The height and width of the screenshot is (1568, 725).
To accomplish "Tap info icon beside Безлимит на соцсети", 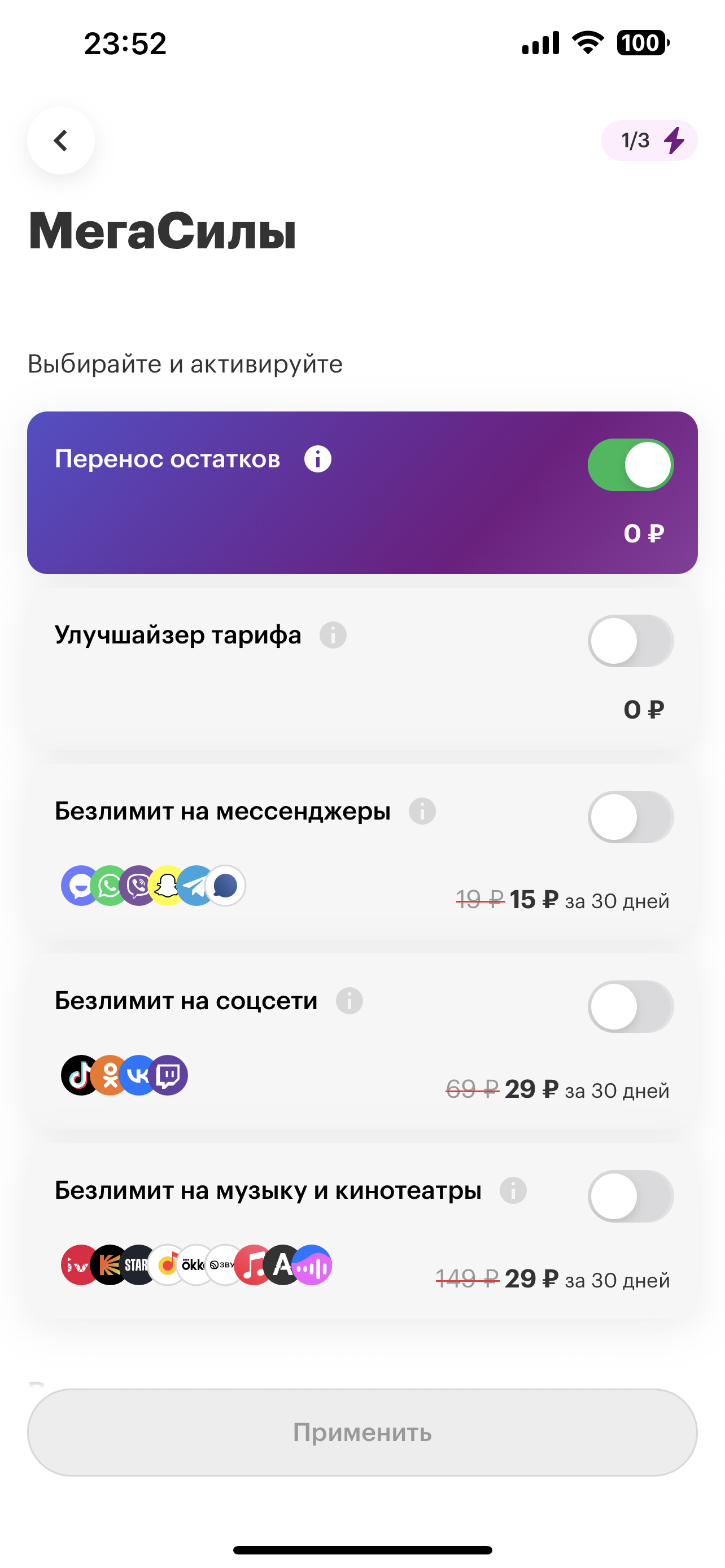I will (x=350, y=1001).
